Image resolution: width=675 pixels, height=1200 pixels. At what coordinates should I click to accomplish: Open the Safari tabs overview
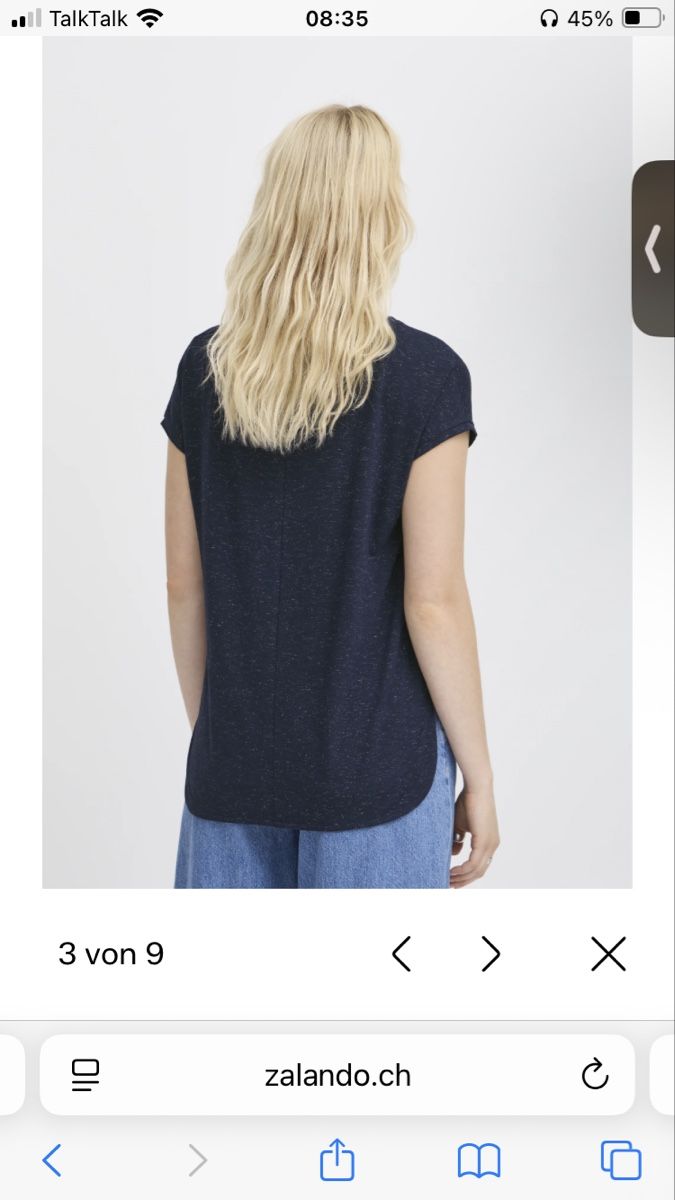[x=621, y=1160]
